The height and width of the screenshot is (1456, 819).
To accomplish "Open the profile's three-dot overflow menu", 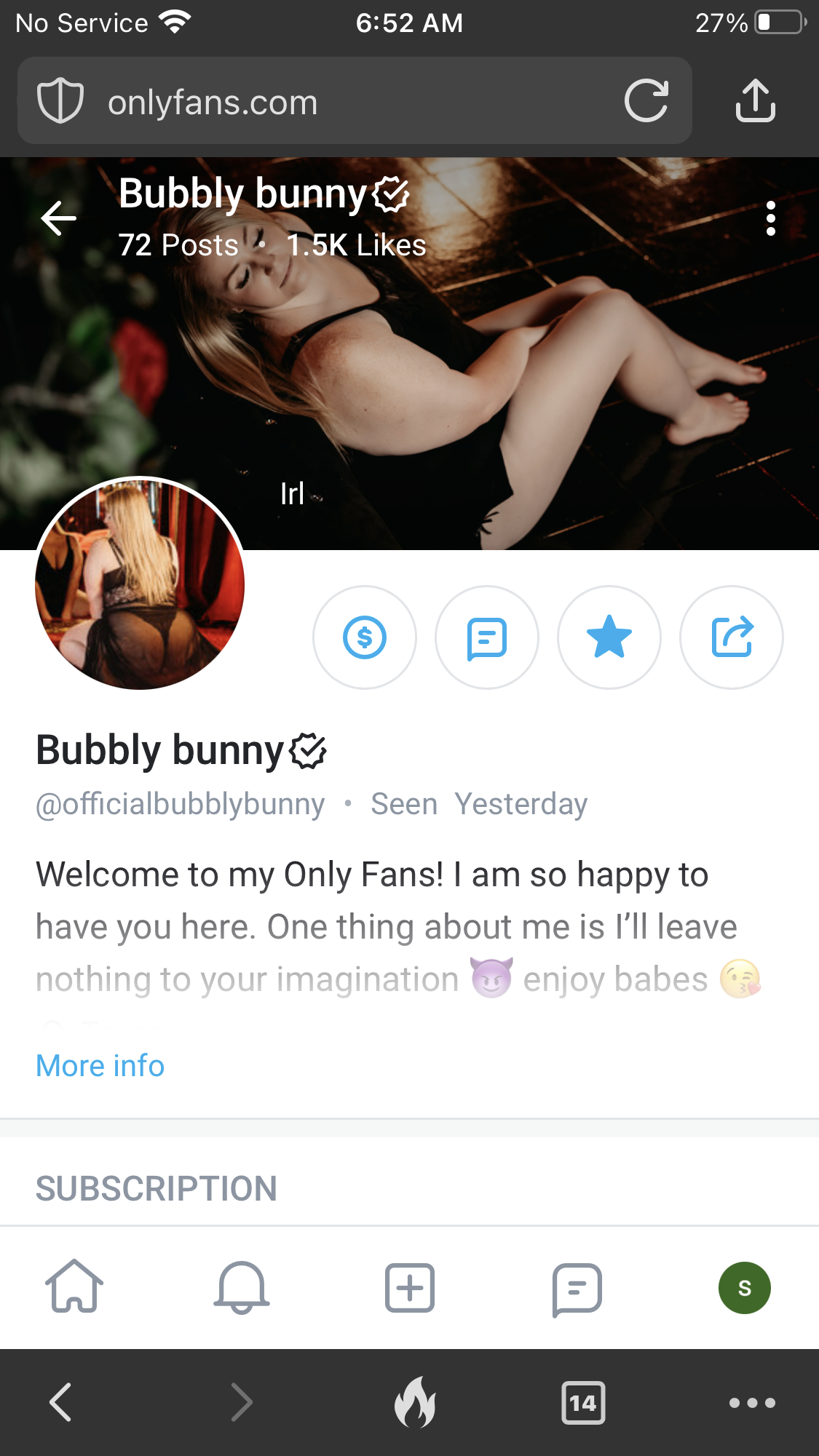I will (770, 218).
